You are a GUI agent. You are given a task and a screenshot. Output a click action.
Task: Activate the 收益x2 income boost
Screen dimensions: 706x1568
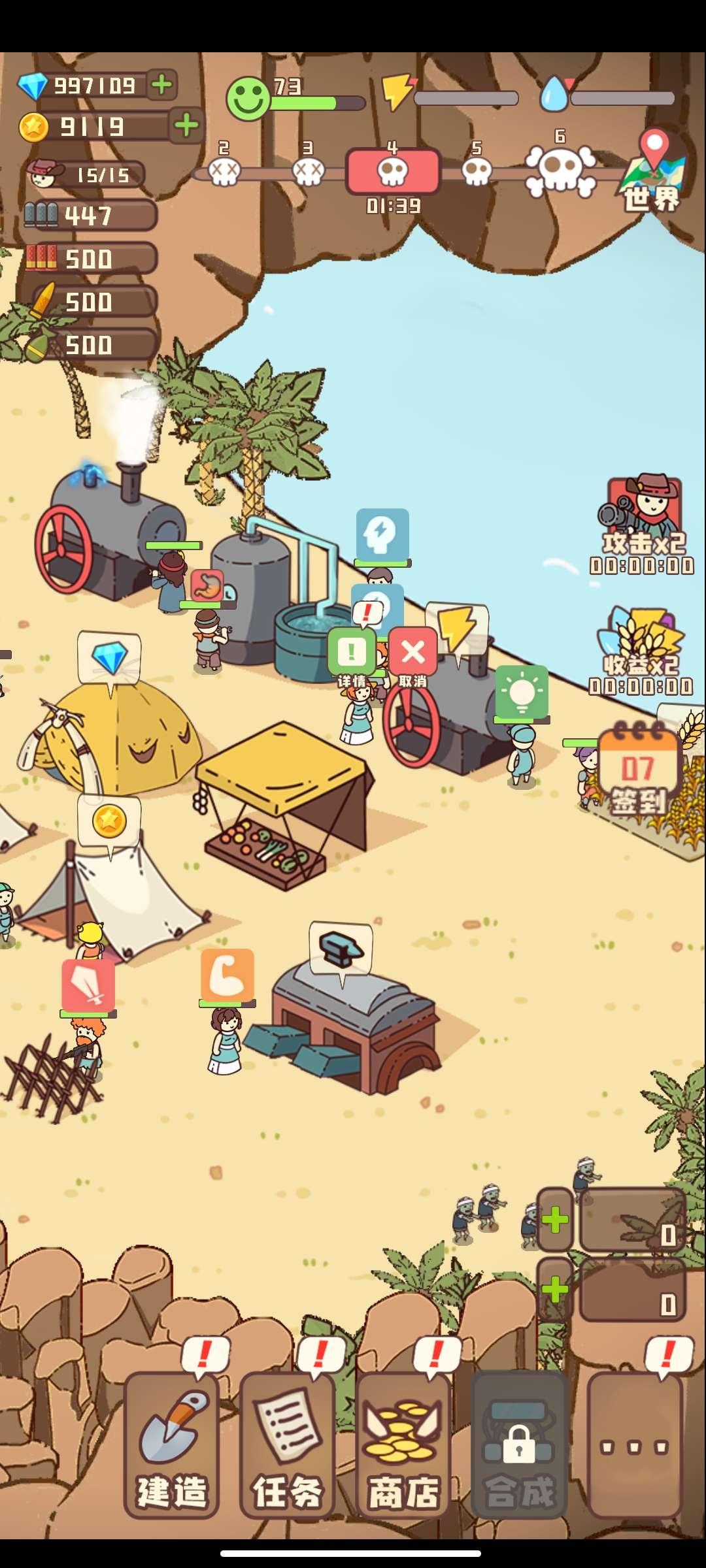[641, 650]
